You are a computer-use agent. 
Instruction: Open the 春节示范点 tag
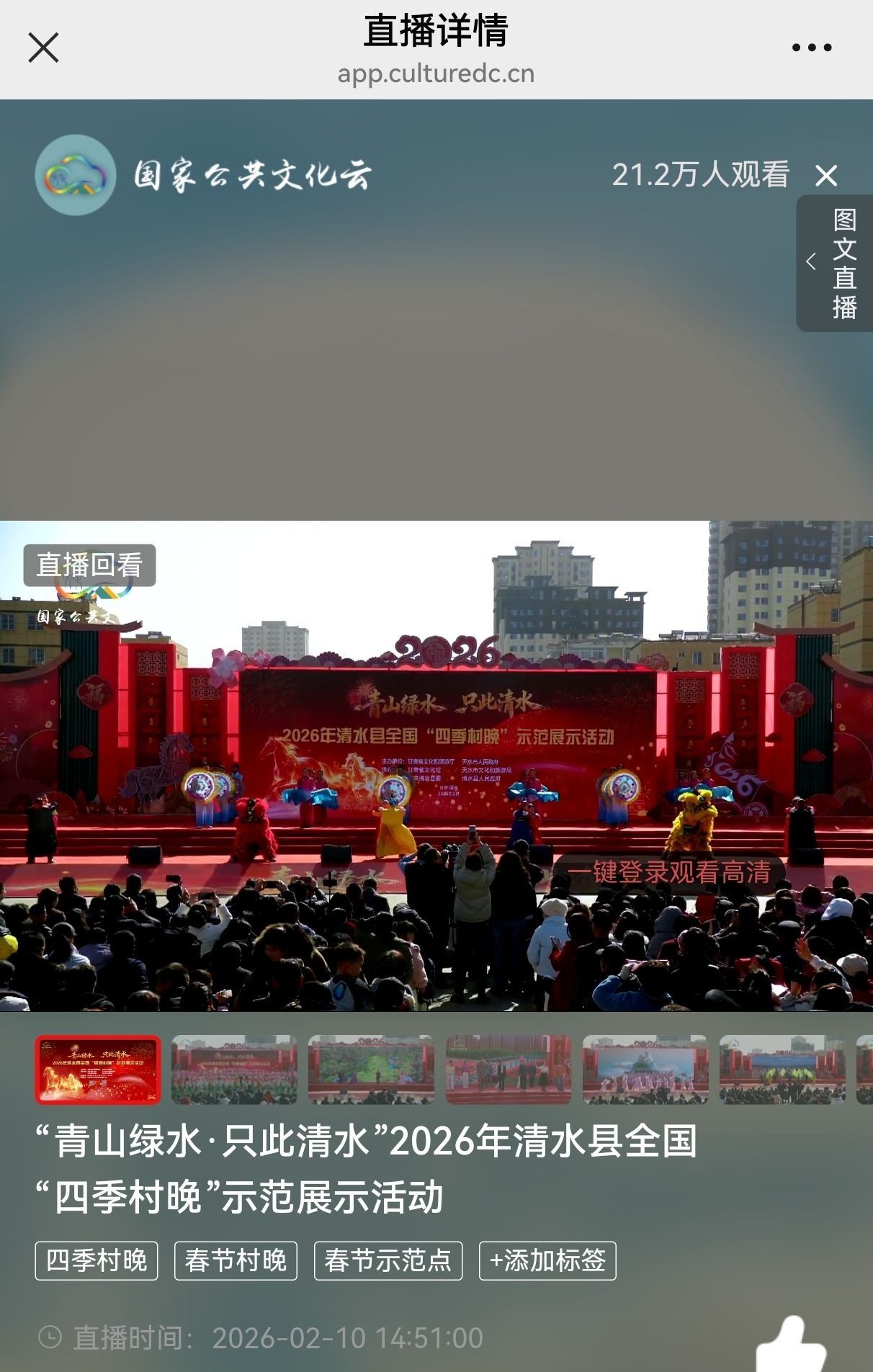coord(388,1260)
